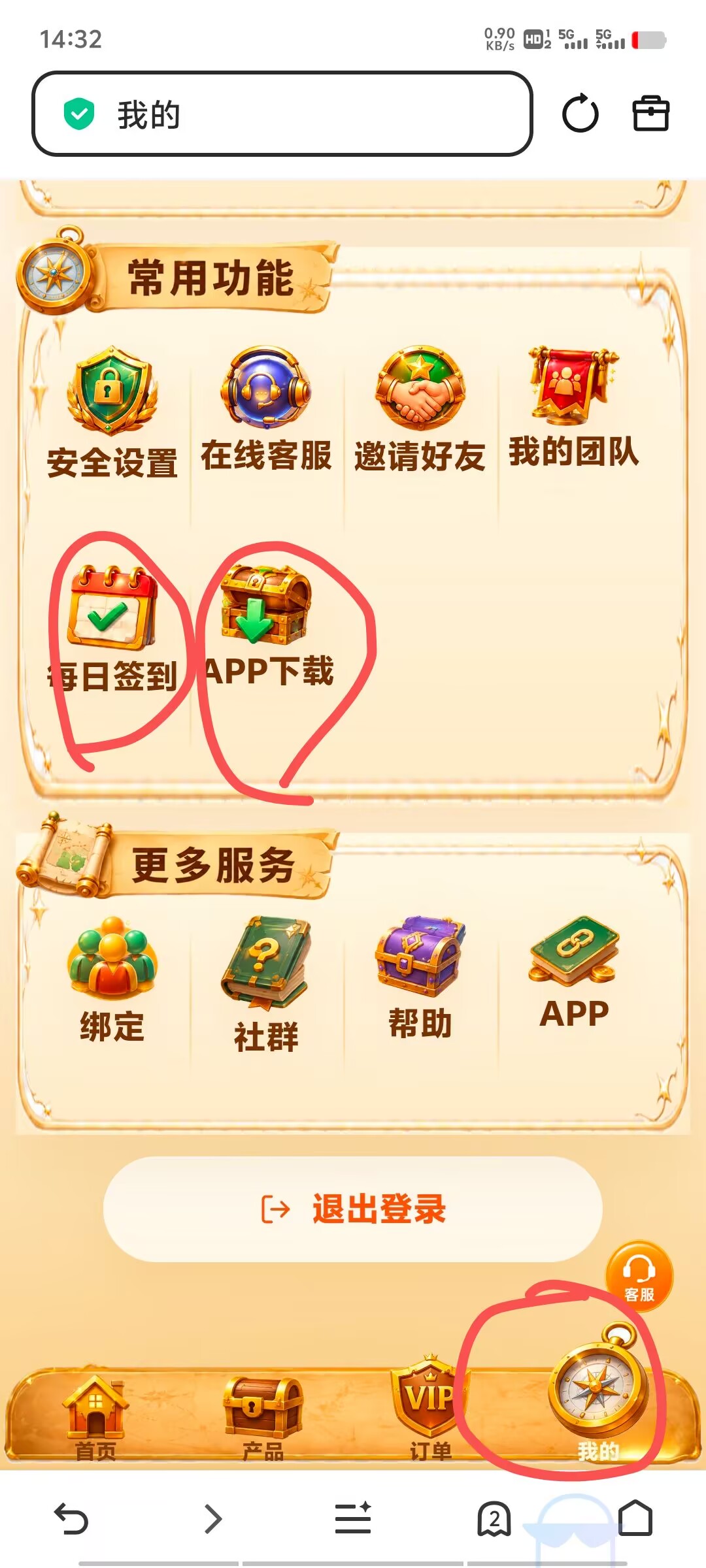Open the browser tabs switcher showing 2
The height and width of the screenshot is (1568, 706).
(x=494, y=1518)
